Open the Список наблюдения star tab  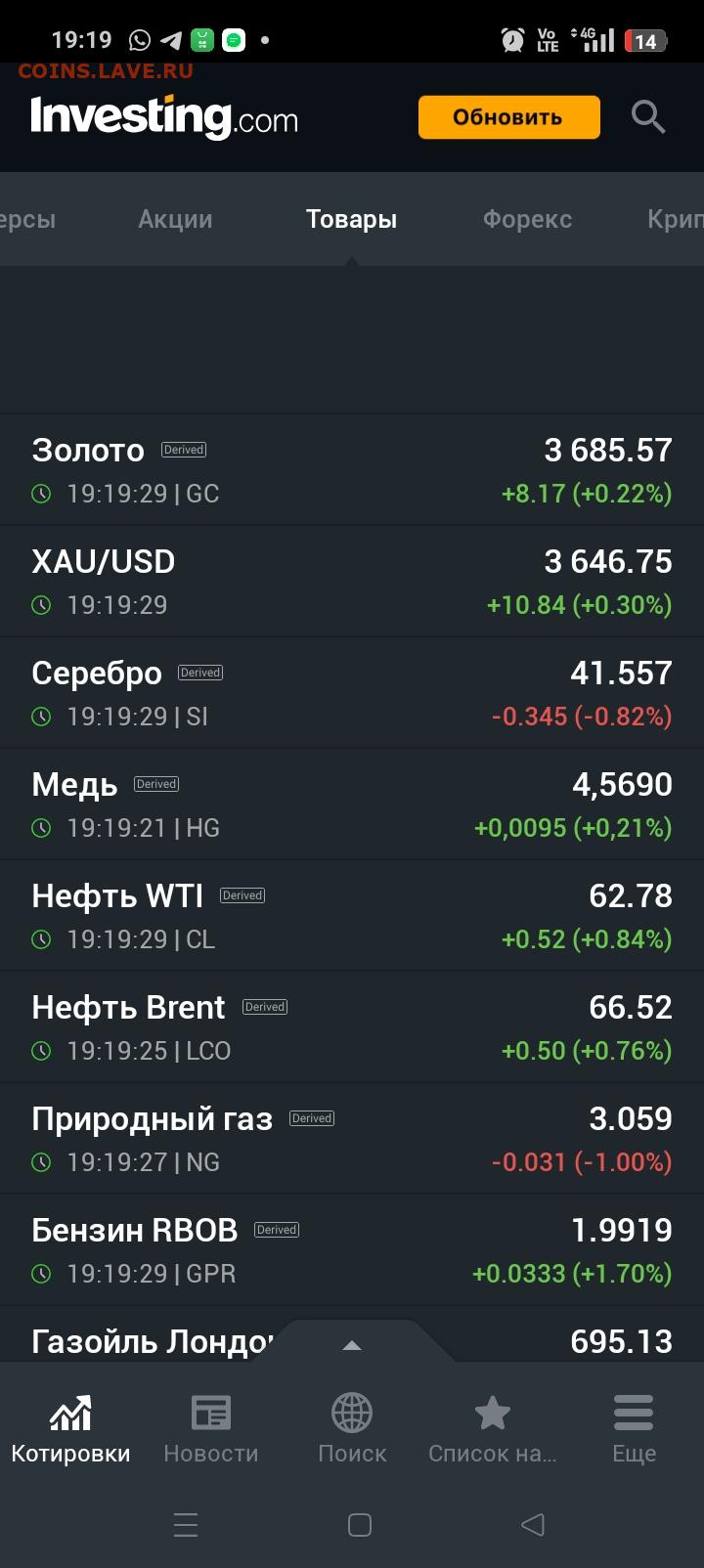pos(493,1429)
